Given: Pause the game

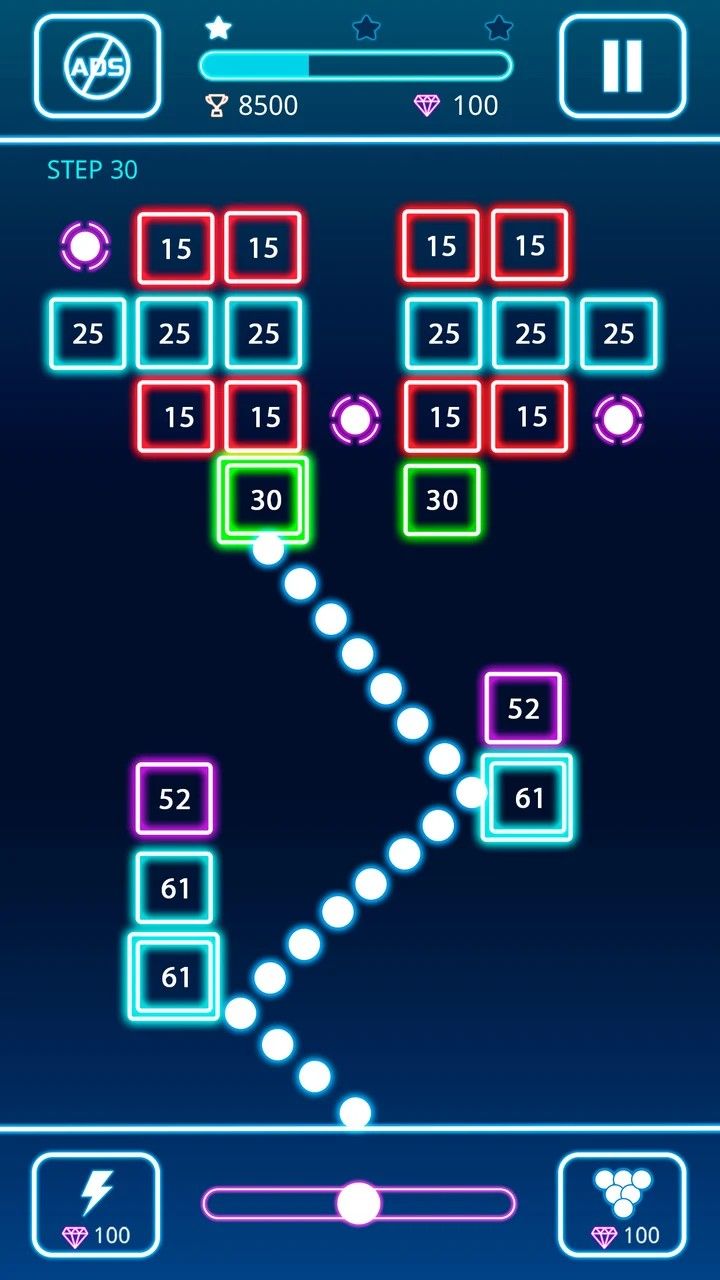Looking at the screenshot, I should click(622, 66).
